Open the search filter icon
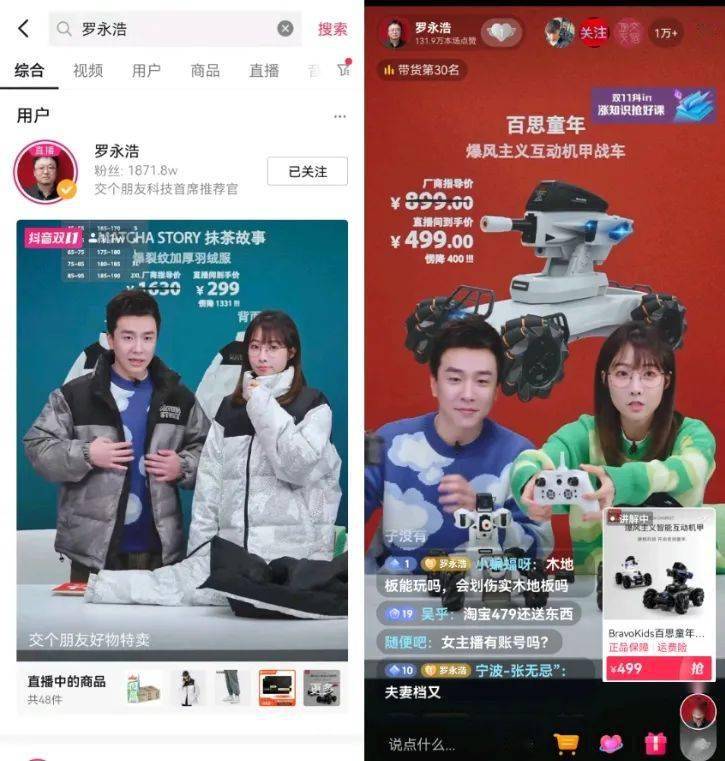The image size is (725, 761). tap(344, 70)
